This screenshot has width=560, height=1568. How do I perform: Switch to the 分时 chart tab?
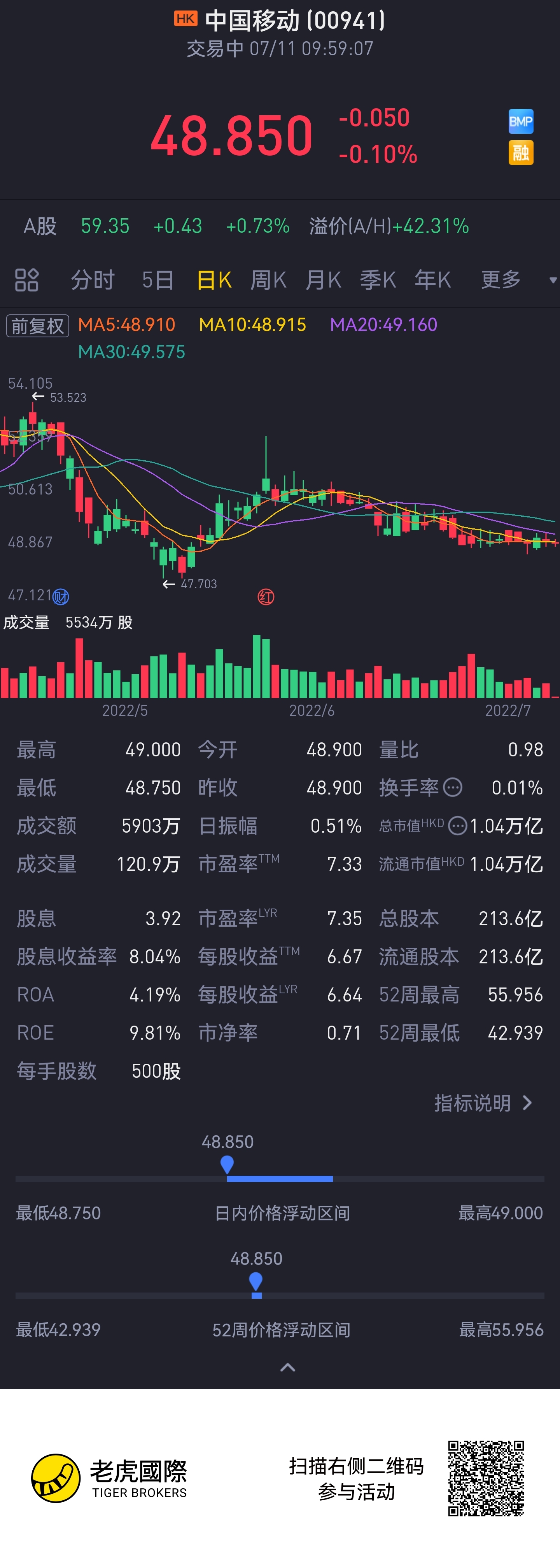(x=93, y=280)
